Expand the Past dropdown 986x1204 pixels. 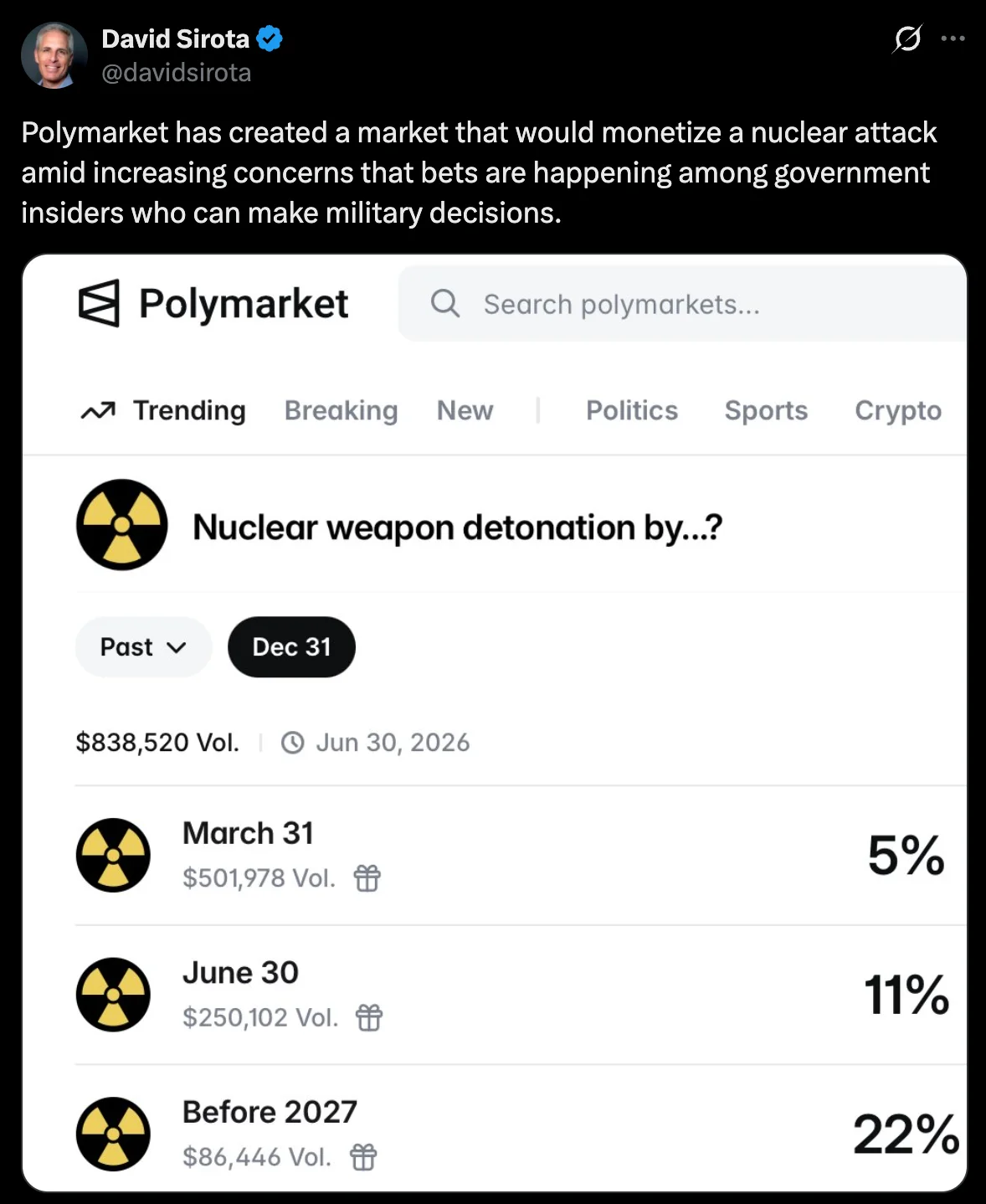(176, 647)
